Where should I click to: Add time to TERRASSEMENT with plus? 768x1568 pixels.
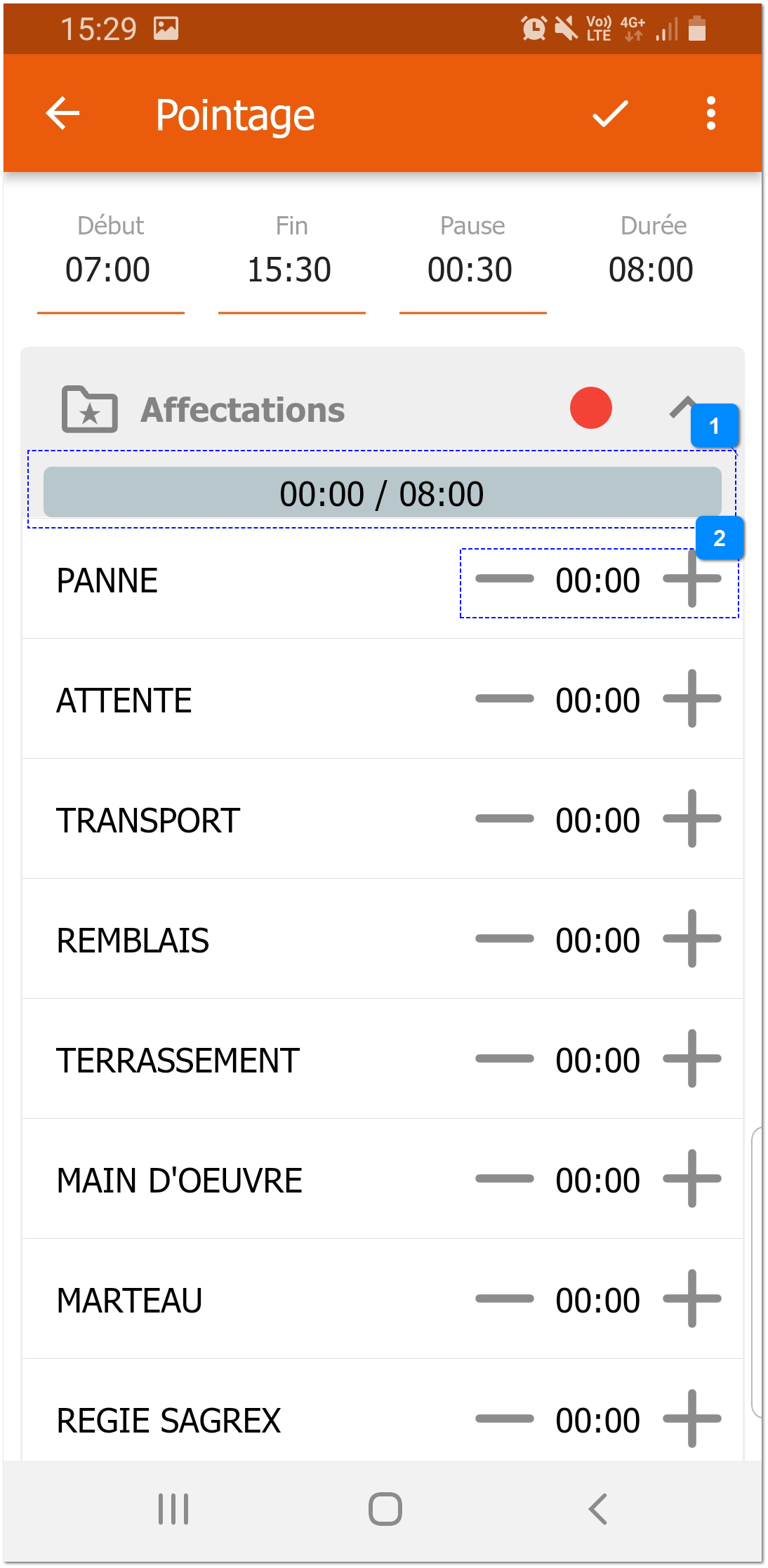694,1060
